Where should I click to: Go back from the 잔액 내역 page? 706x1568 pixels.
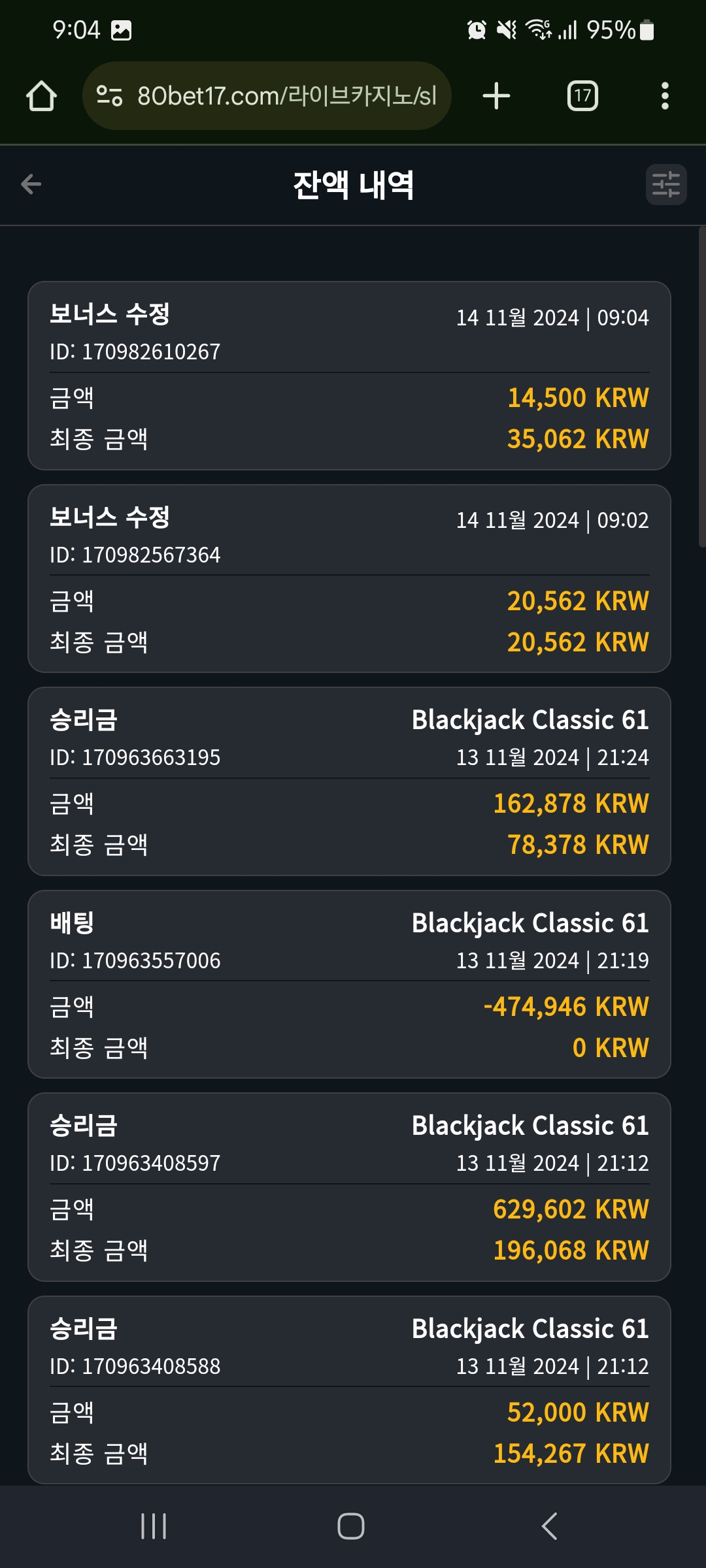click(x=31, y=185)
